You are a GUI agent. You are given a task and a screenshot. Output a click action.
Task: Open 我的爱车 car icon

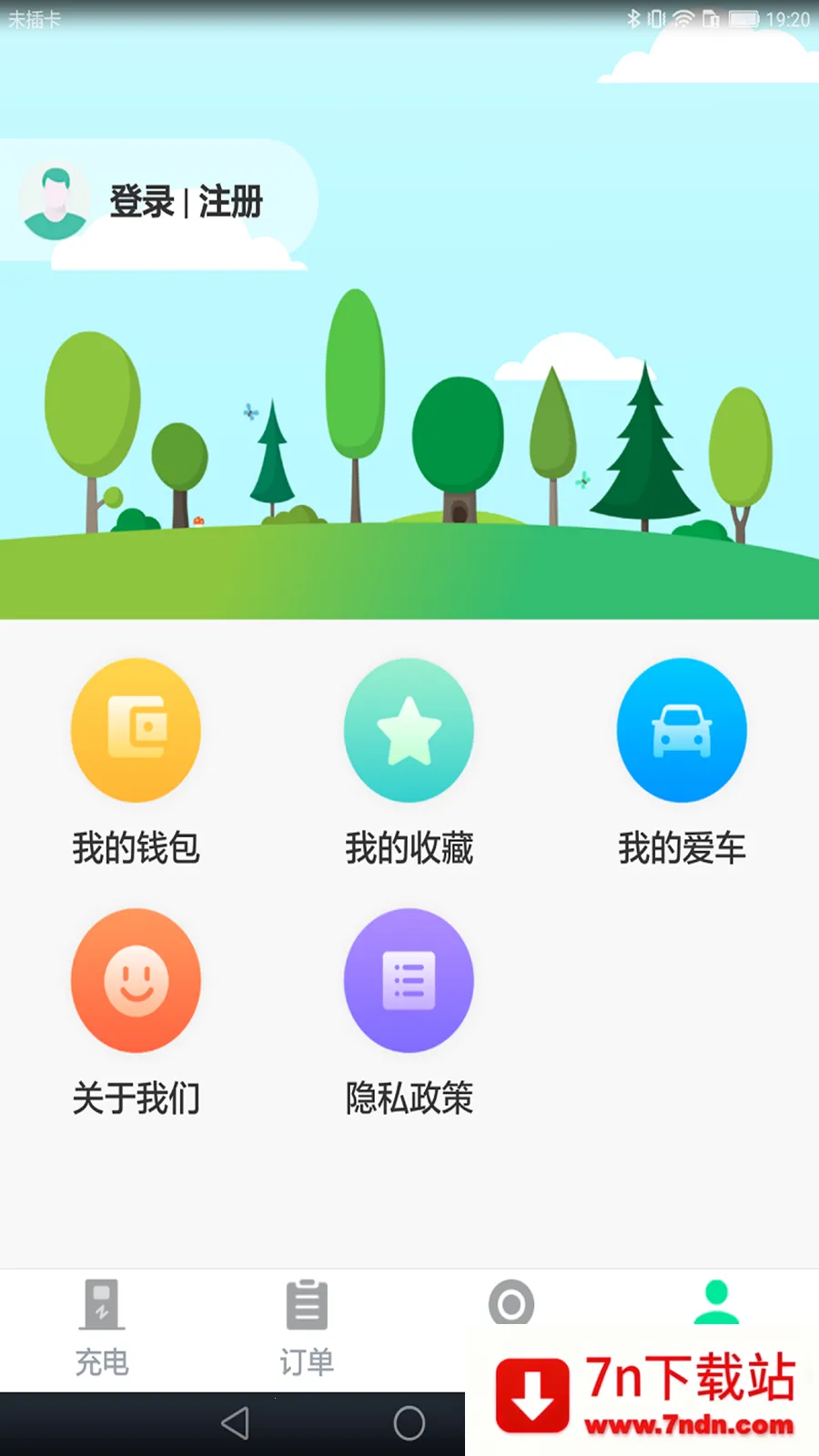tap(681, 730)
